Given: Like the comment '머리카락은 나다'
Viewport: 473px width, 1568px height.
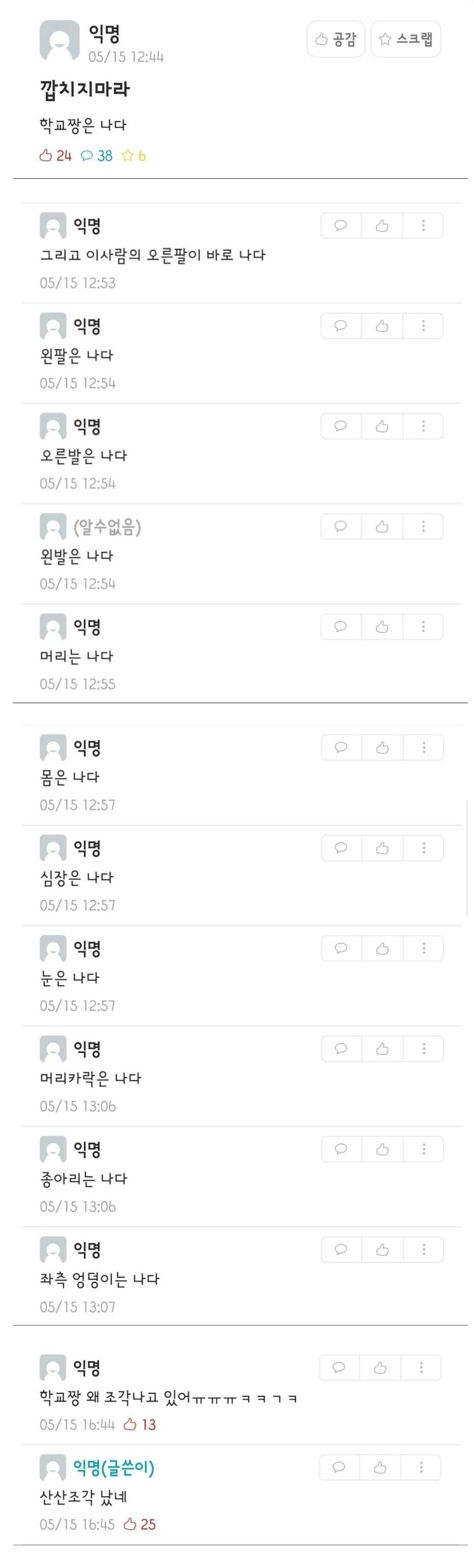Looking at the screenshot, I should [383, 1049].
